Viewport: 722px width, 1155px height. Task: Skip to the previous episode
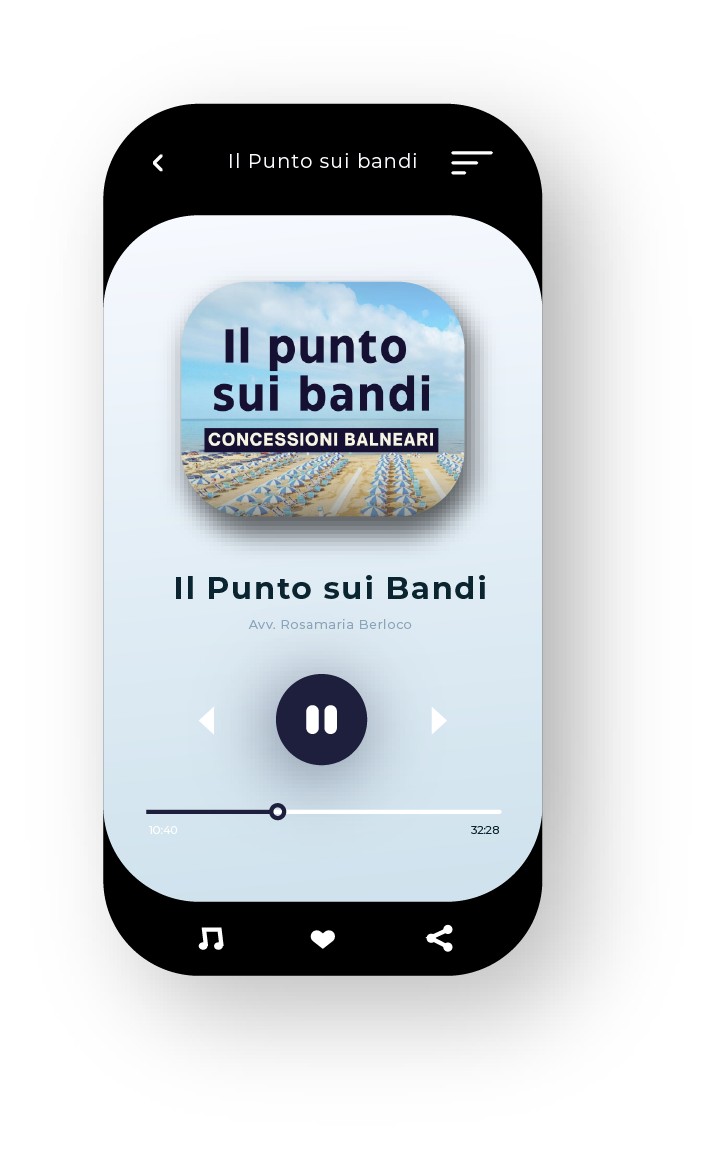pos(207,720)
